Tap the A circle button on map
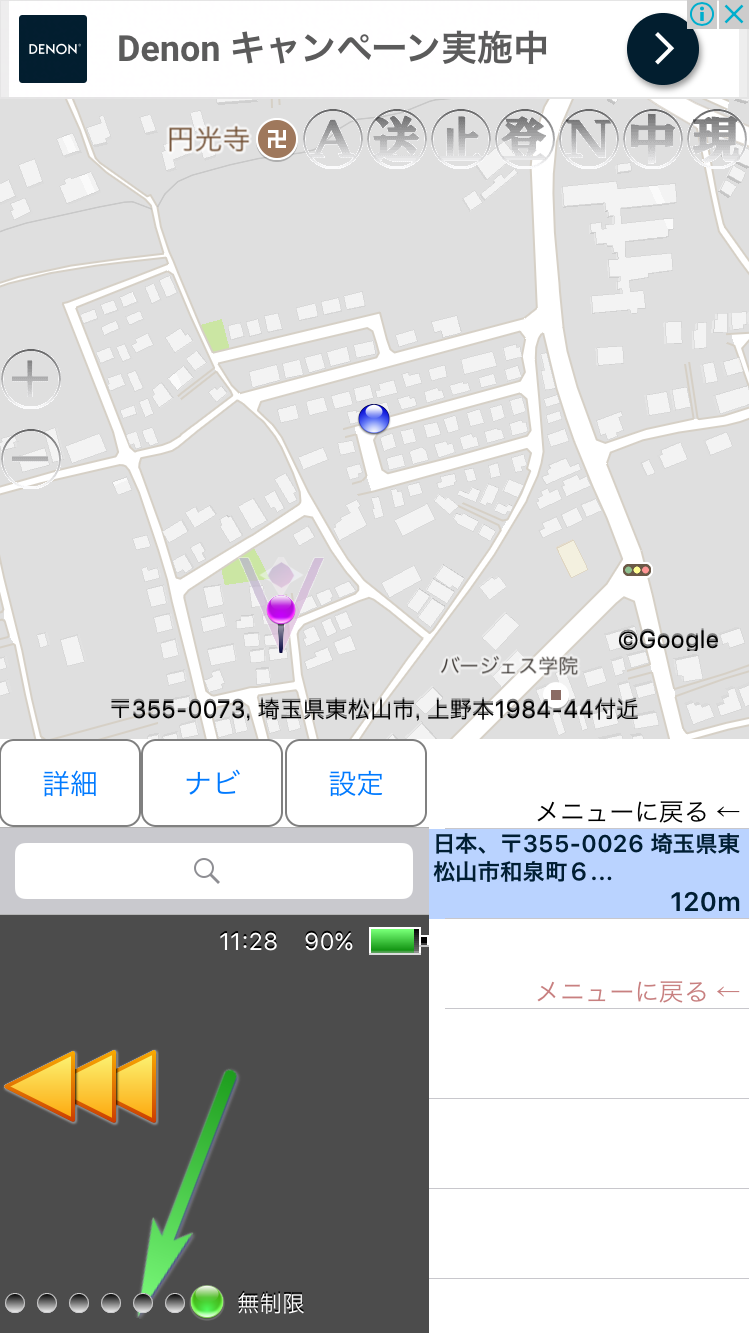The width and height of the screenshot is (750, 1334). 333,138
